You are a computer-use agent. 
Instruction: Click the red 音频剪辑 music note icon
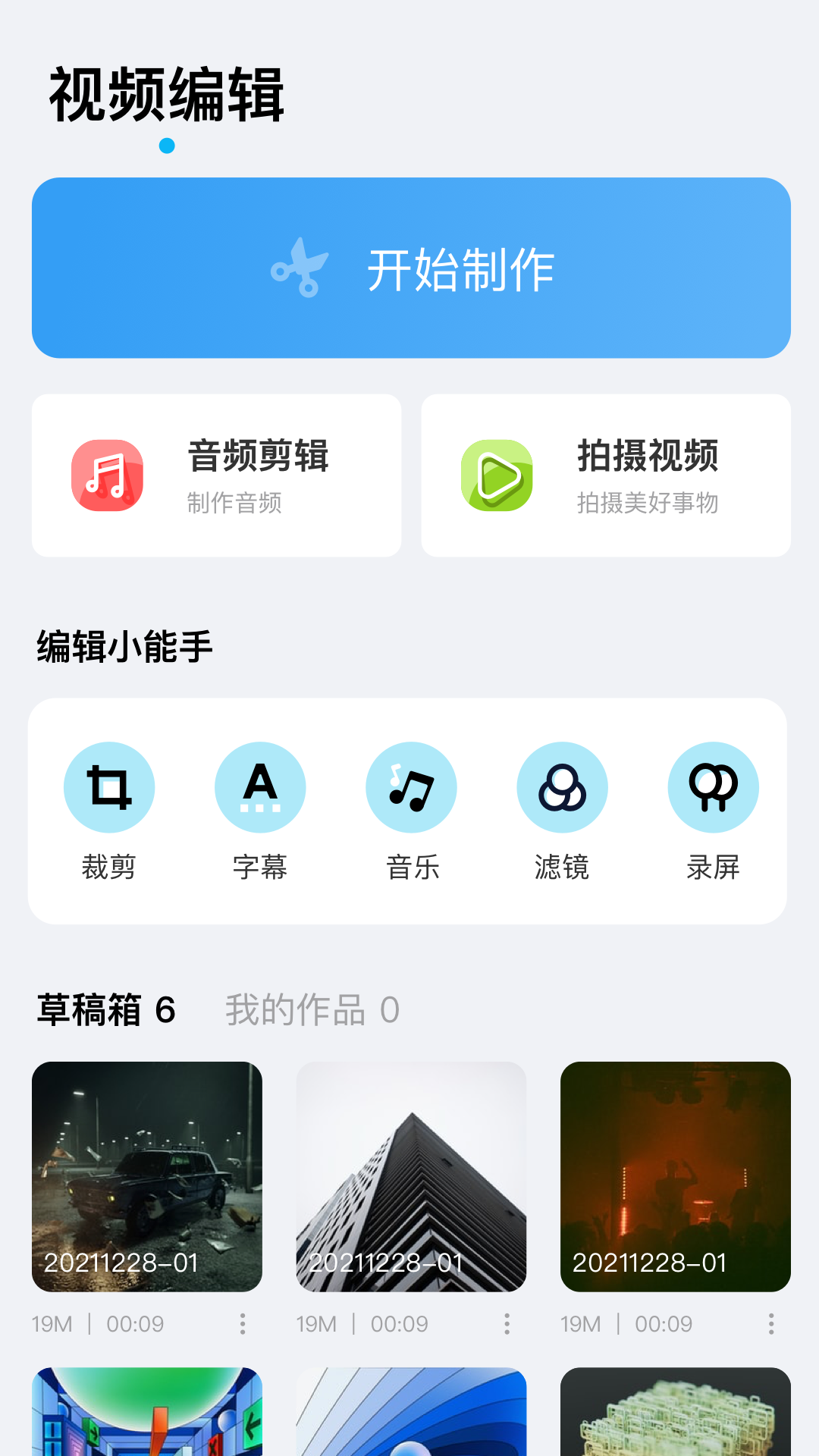click(x=108, y=475)
